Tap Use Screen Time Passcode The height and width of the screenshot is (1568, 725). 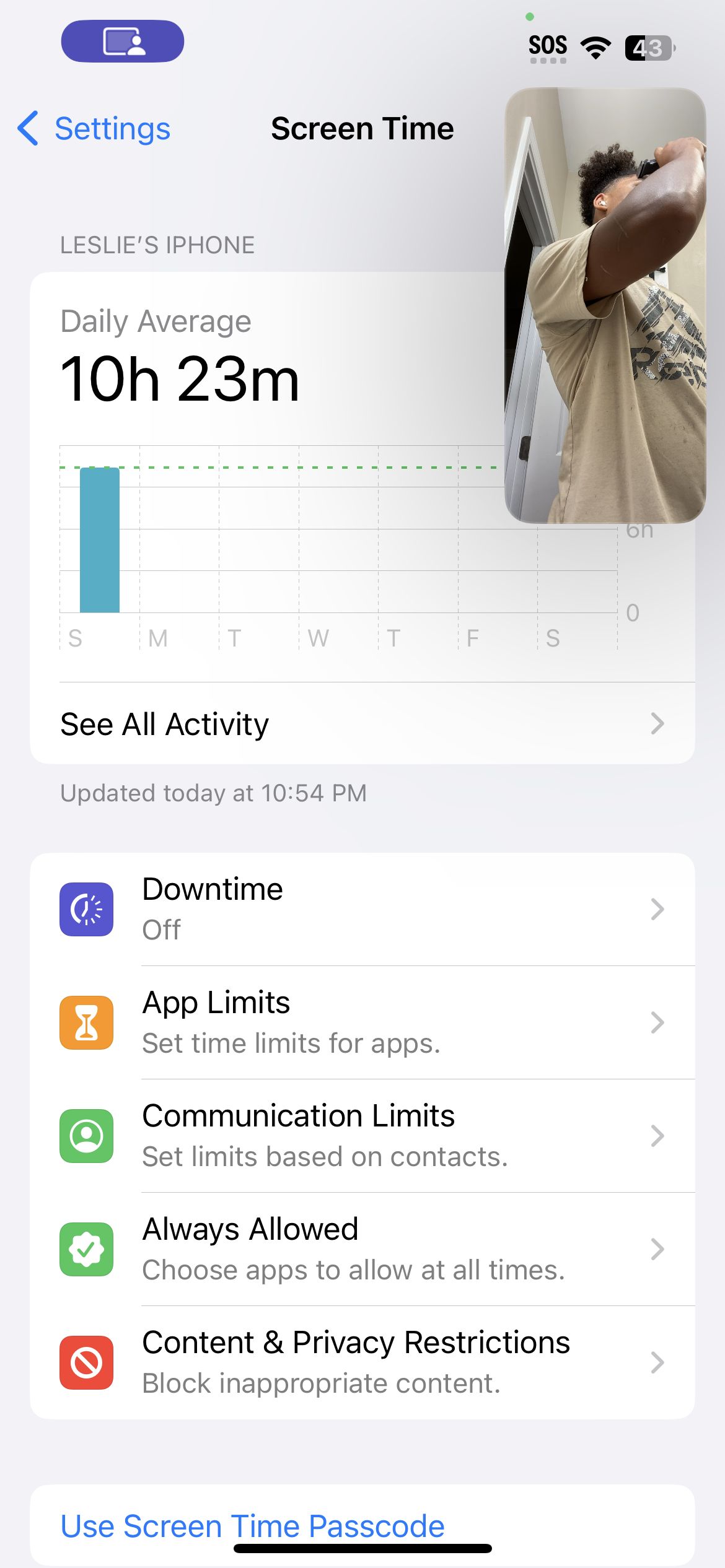(x=252, y=1525)
